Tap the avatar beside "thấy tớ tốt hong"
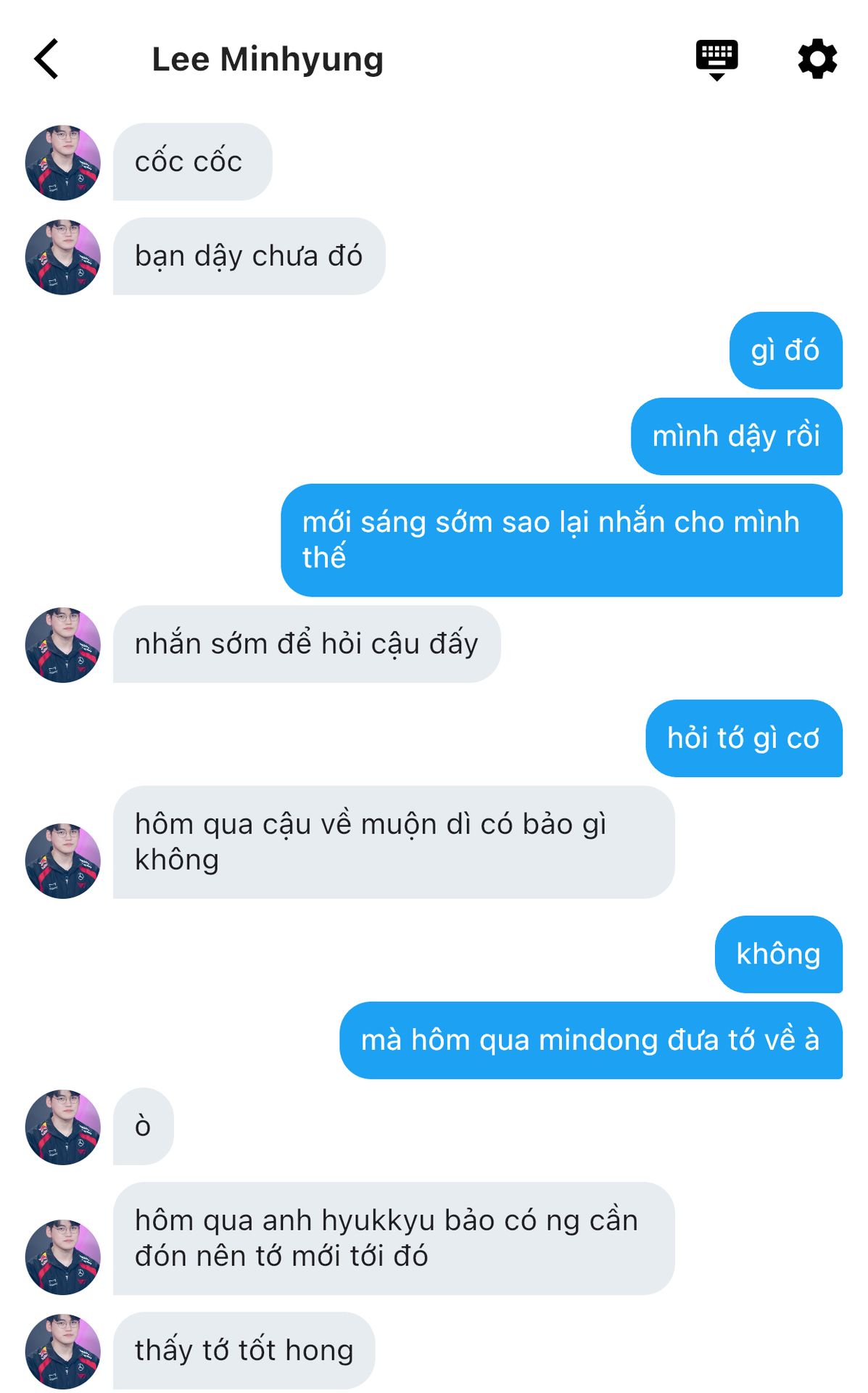 tap(63, 1350)
